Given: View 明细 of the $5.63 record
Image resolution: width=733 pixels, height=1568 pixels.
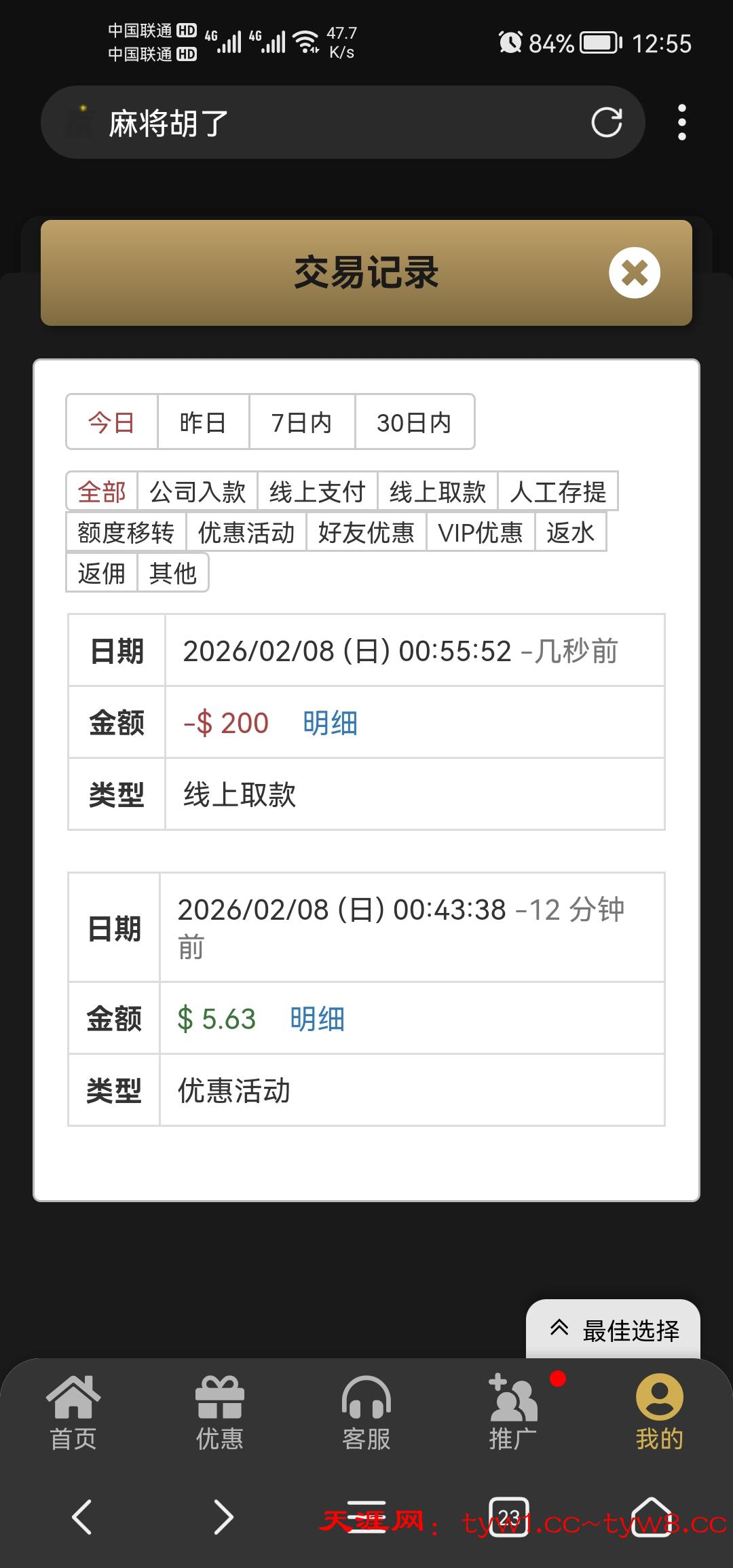Looking at the screenshot, I should pos(317,1019).
